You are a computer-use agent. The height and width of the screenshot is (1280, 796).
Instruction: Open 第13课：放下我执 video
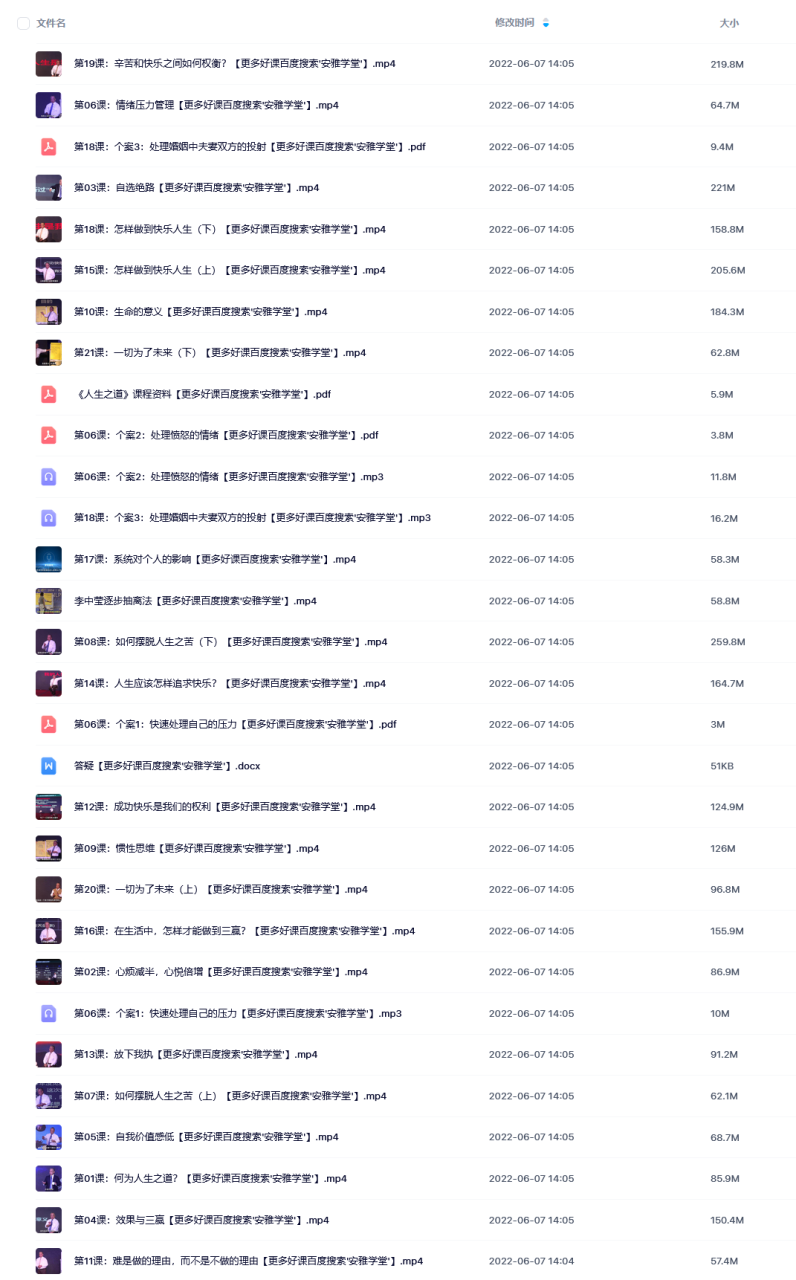195,1054
